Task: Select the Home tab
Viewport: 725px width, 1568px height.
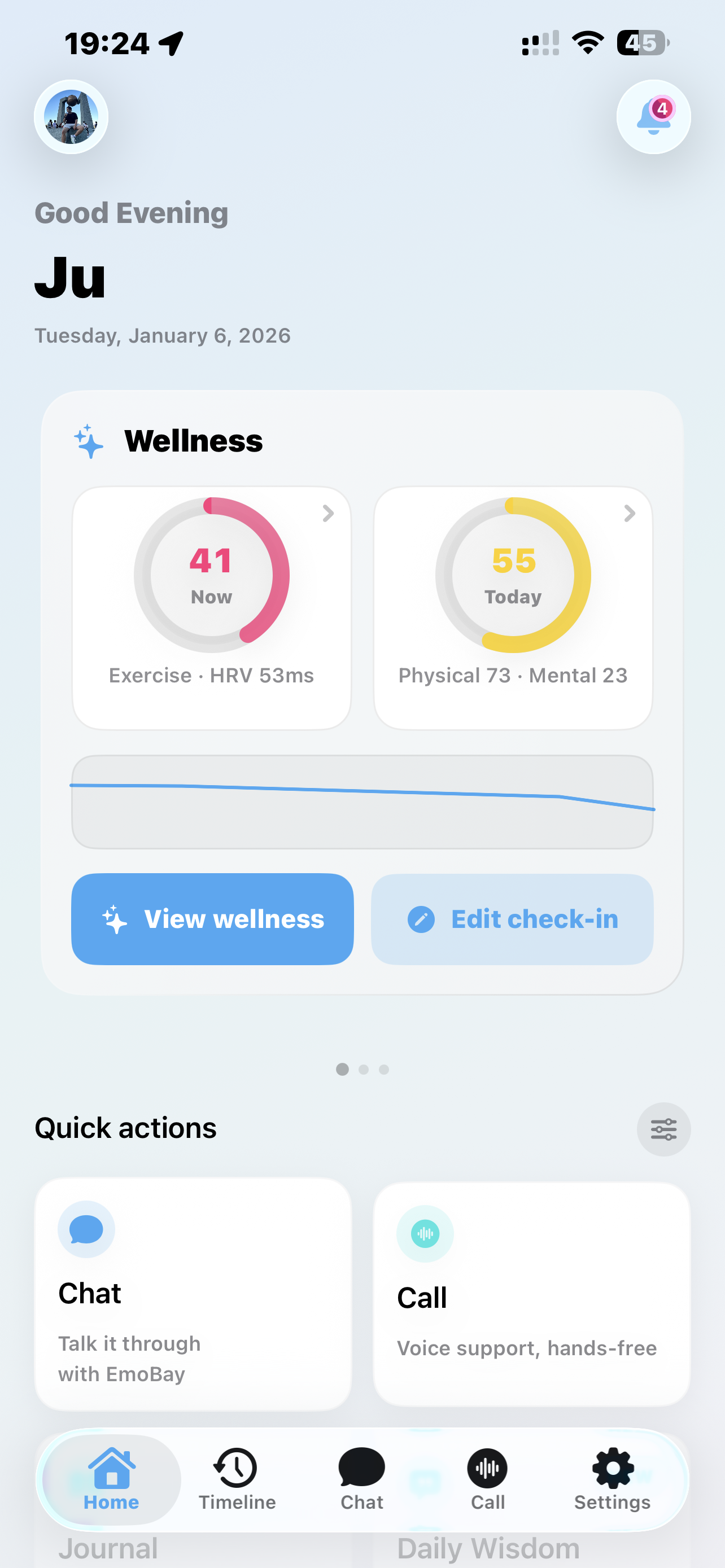Action: 111,1479
